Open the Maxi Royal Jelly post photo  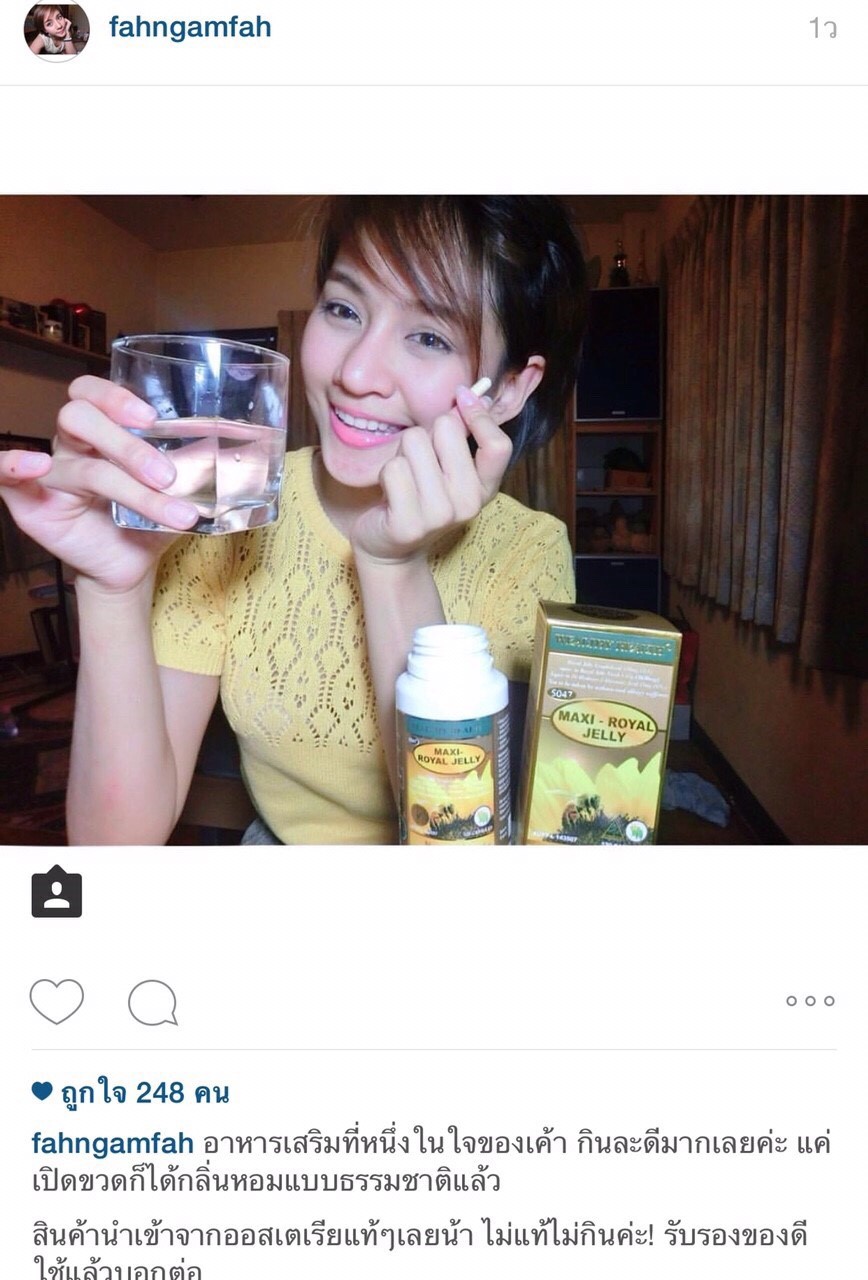(434, 520)
